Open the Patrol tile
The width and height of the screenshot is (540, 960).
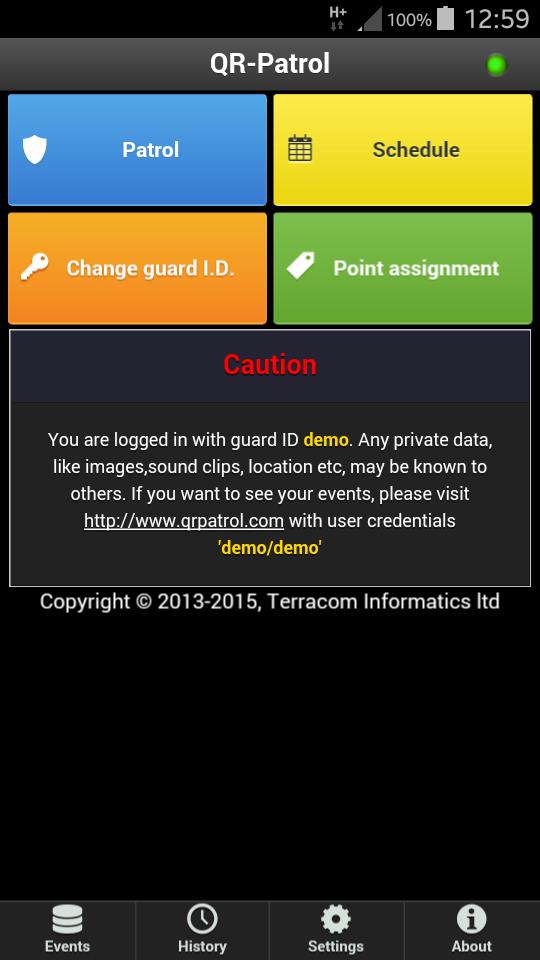(x=137, y=149)
